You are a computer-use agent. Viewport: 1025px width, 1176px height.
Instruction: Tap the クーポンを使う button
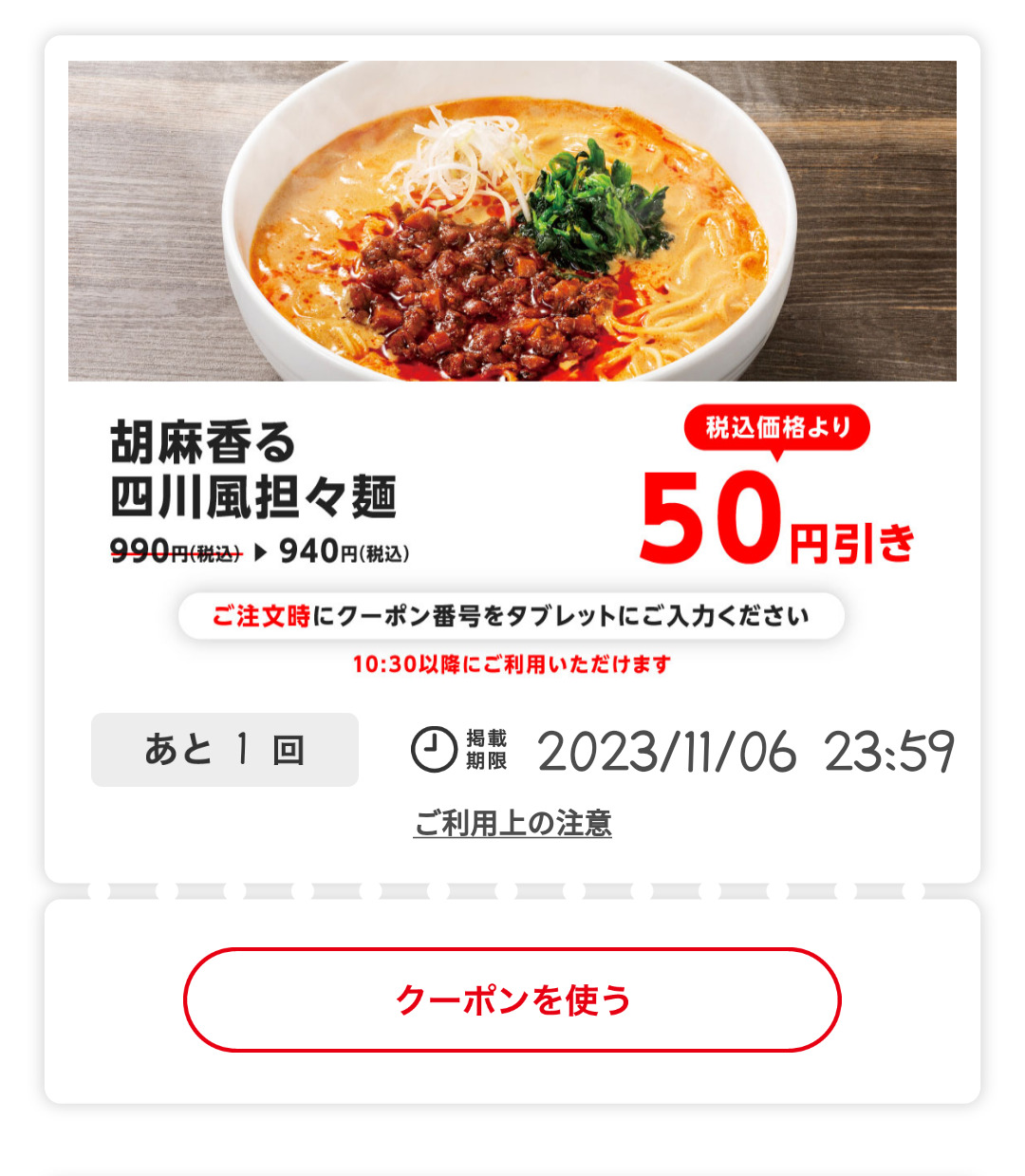(x=512, y=999)
